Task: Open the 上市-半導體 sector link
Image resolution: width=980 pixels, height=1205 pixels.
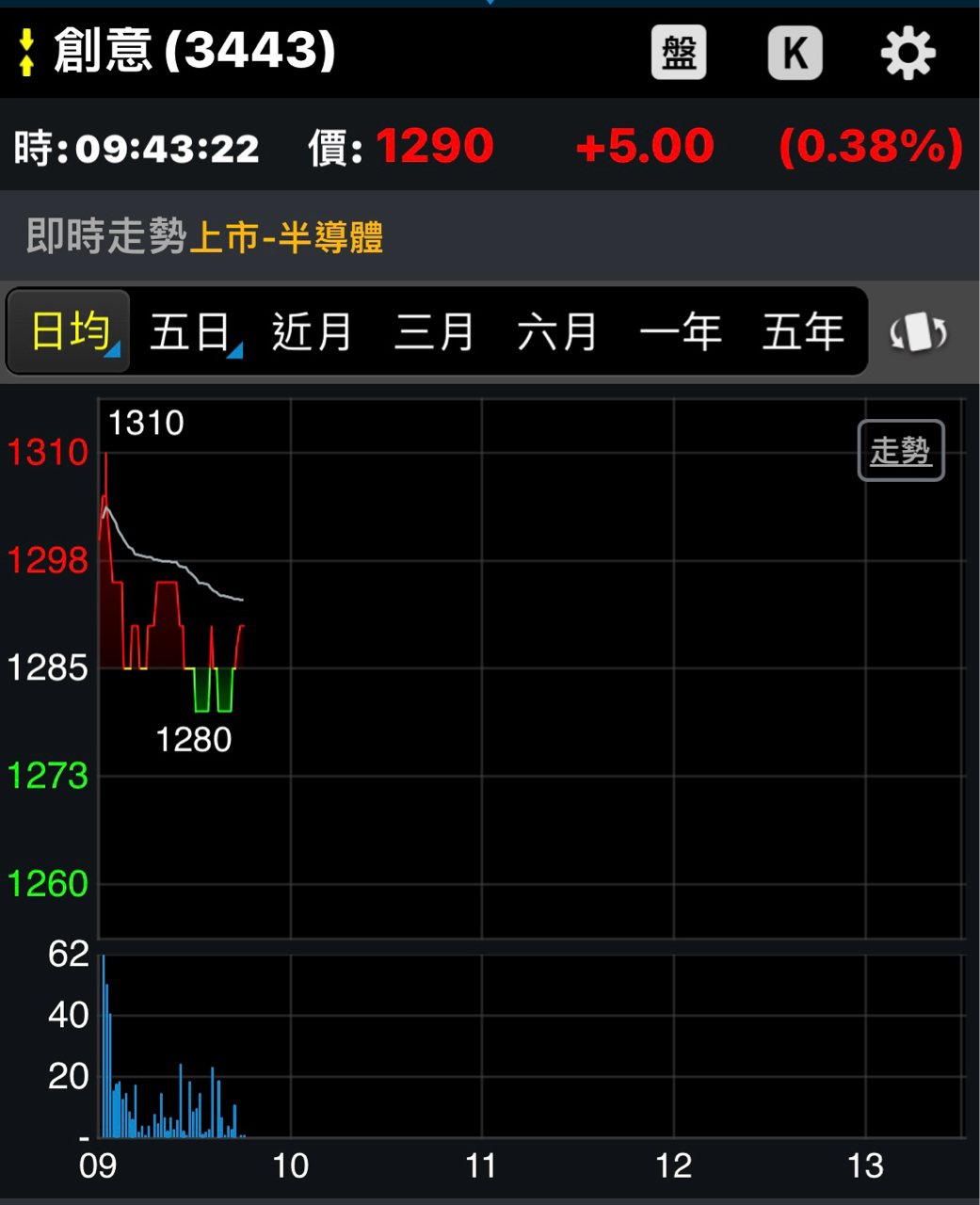Action: pos(286,237)
